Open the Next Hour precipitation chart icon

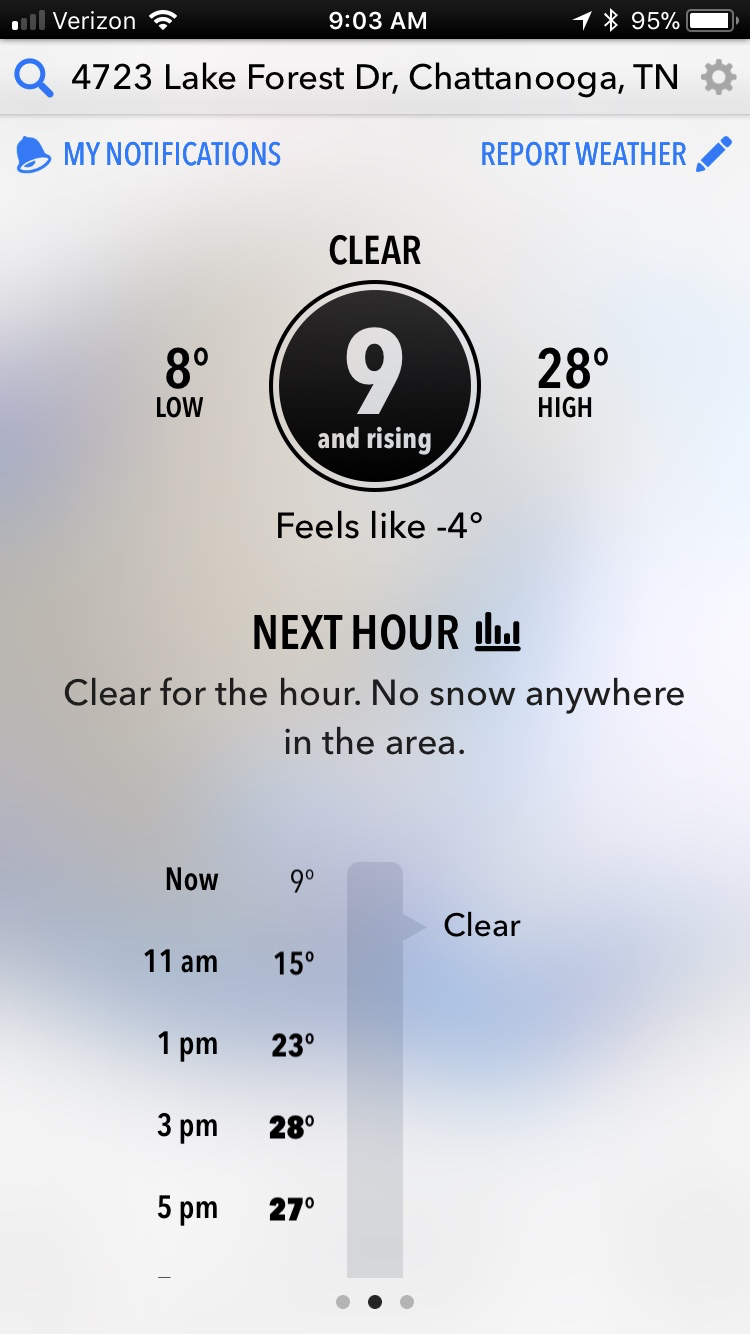pyautogui.click(x=498, y=633)
